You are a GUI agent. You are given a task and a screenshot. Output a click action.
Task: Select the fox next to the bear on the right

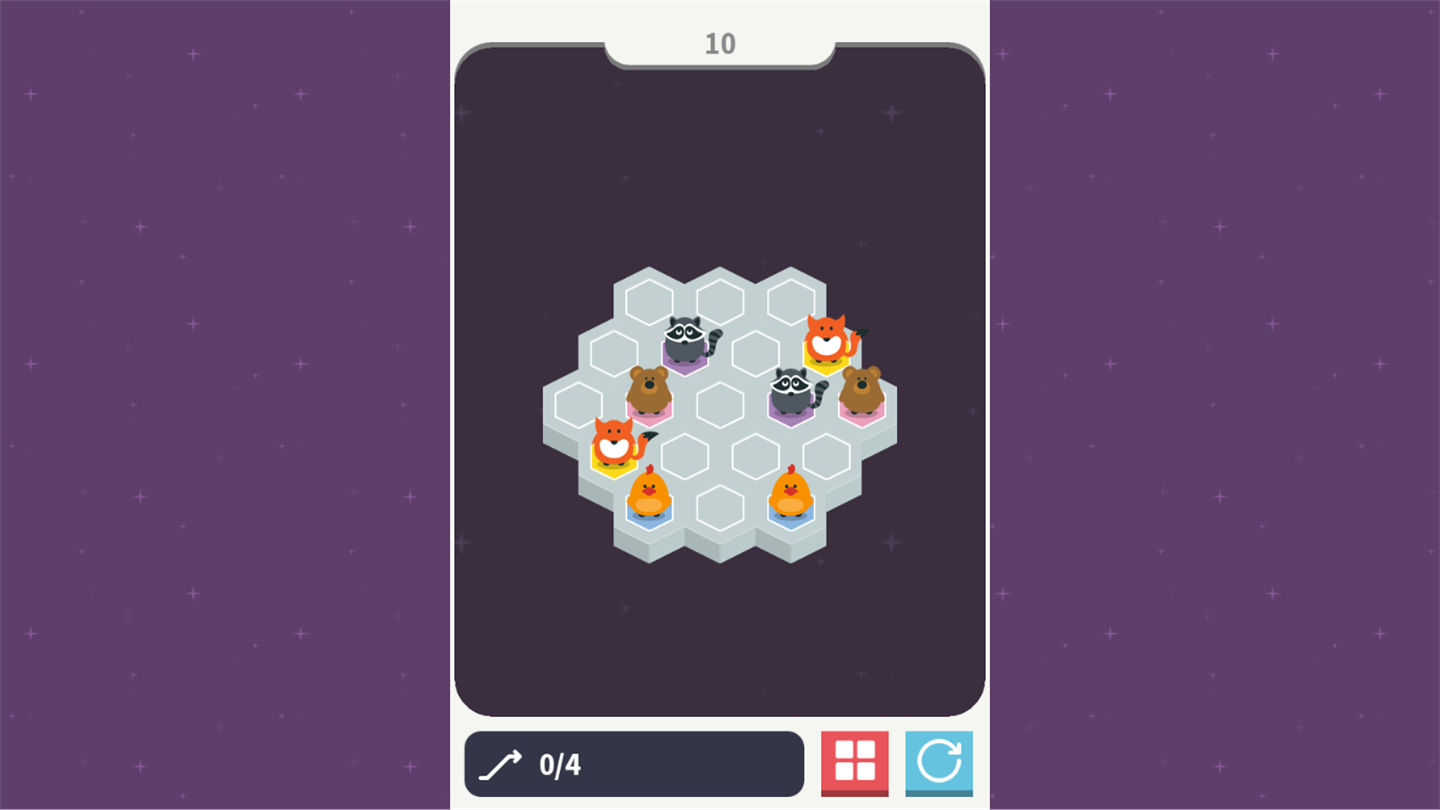[828, 340]
